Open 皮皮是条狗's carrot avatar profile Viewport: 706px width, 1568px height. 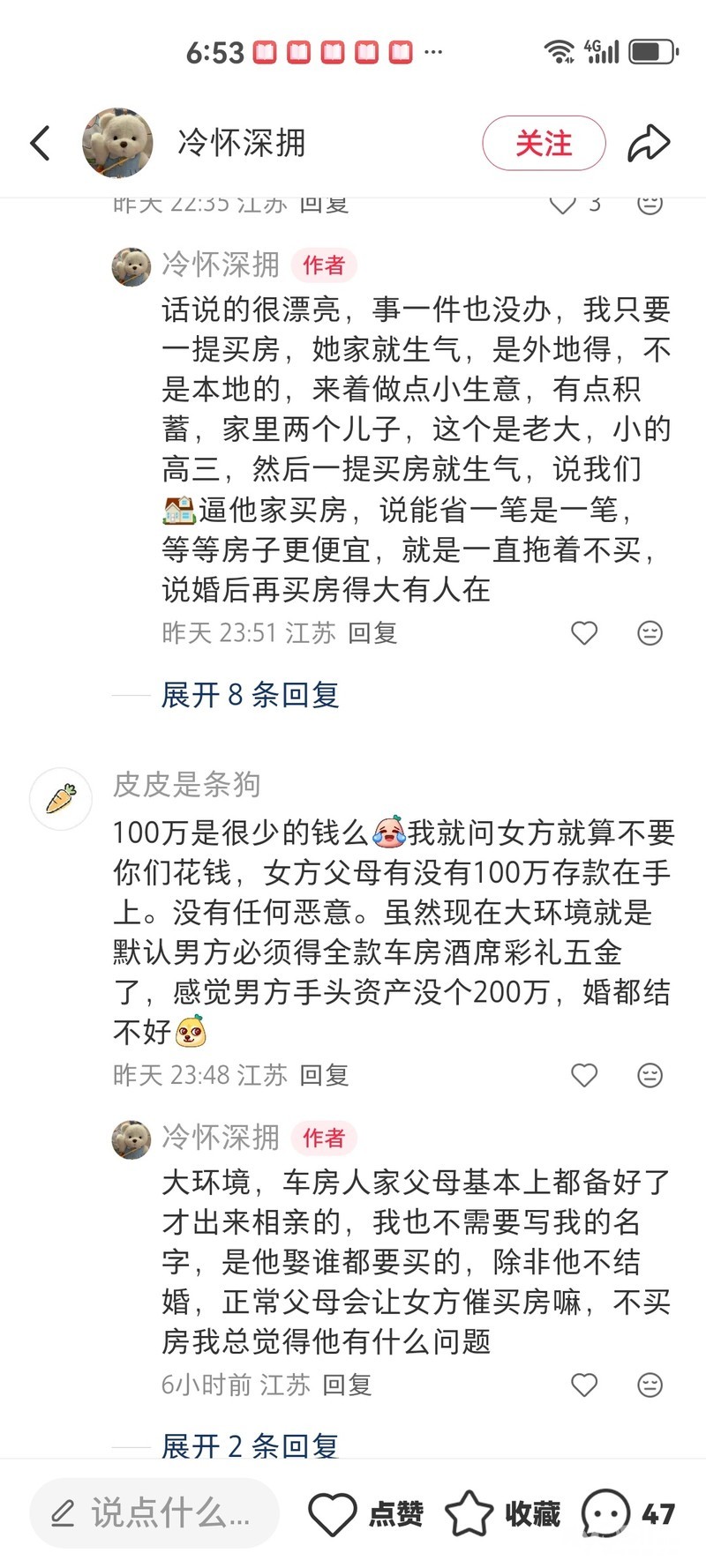pos(61,799)
